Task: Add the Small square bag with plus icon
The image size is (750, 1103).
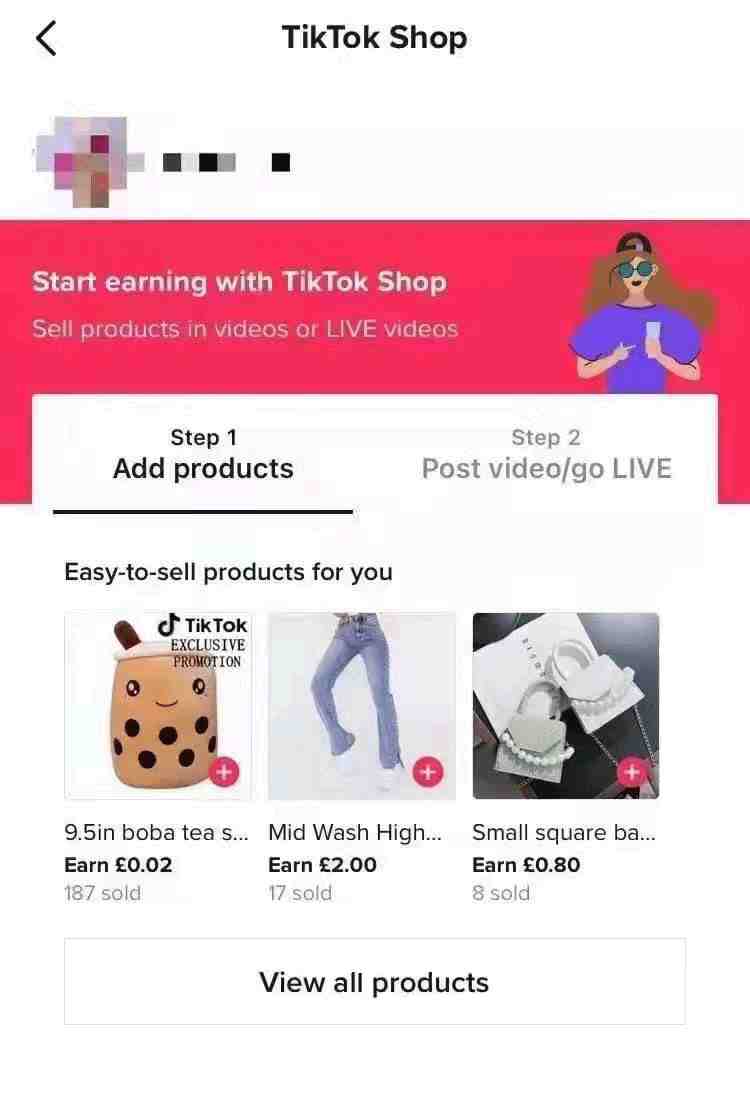Action: click(632, 772)
